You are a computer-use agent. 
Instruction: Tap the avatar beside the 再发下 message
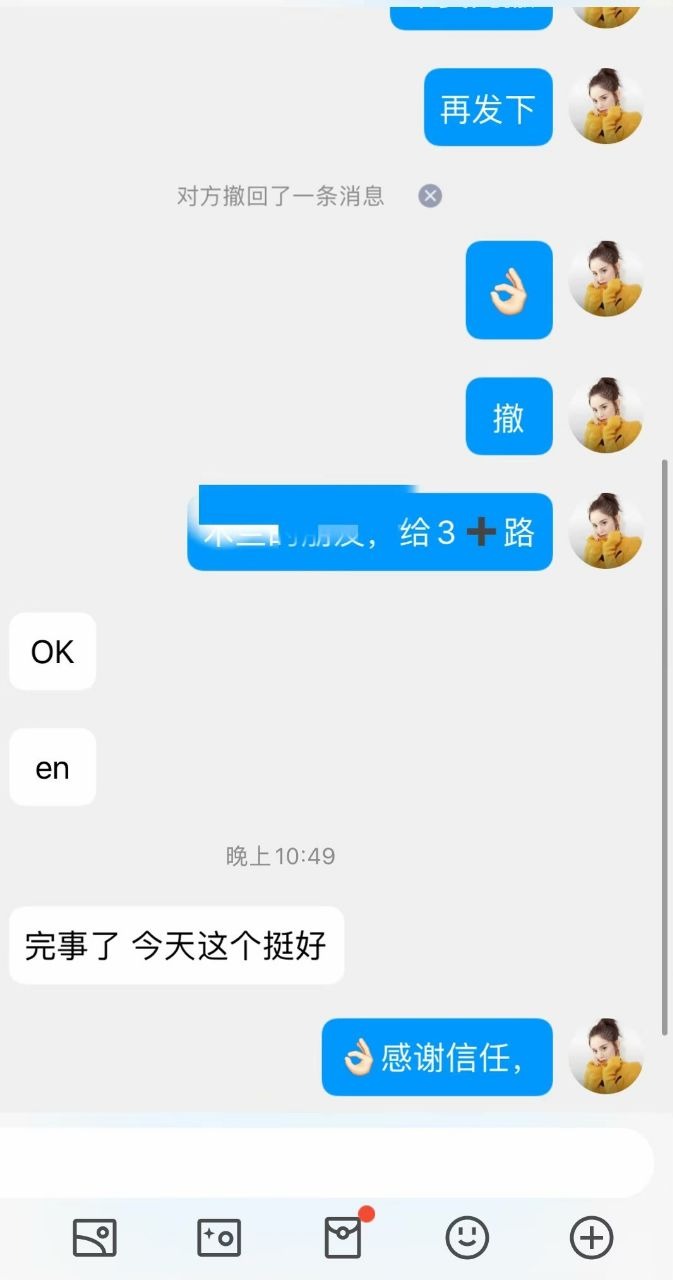pyautogui.click(x=606, y=106)
